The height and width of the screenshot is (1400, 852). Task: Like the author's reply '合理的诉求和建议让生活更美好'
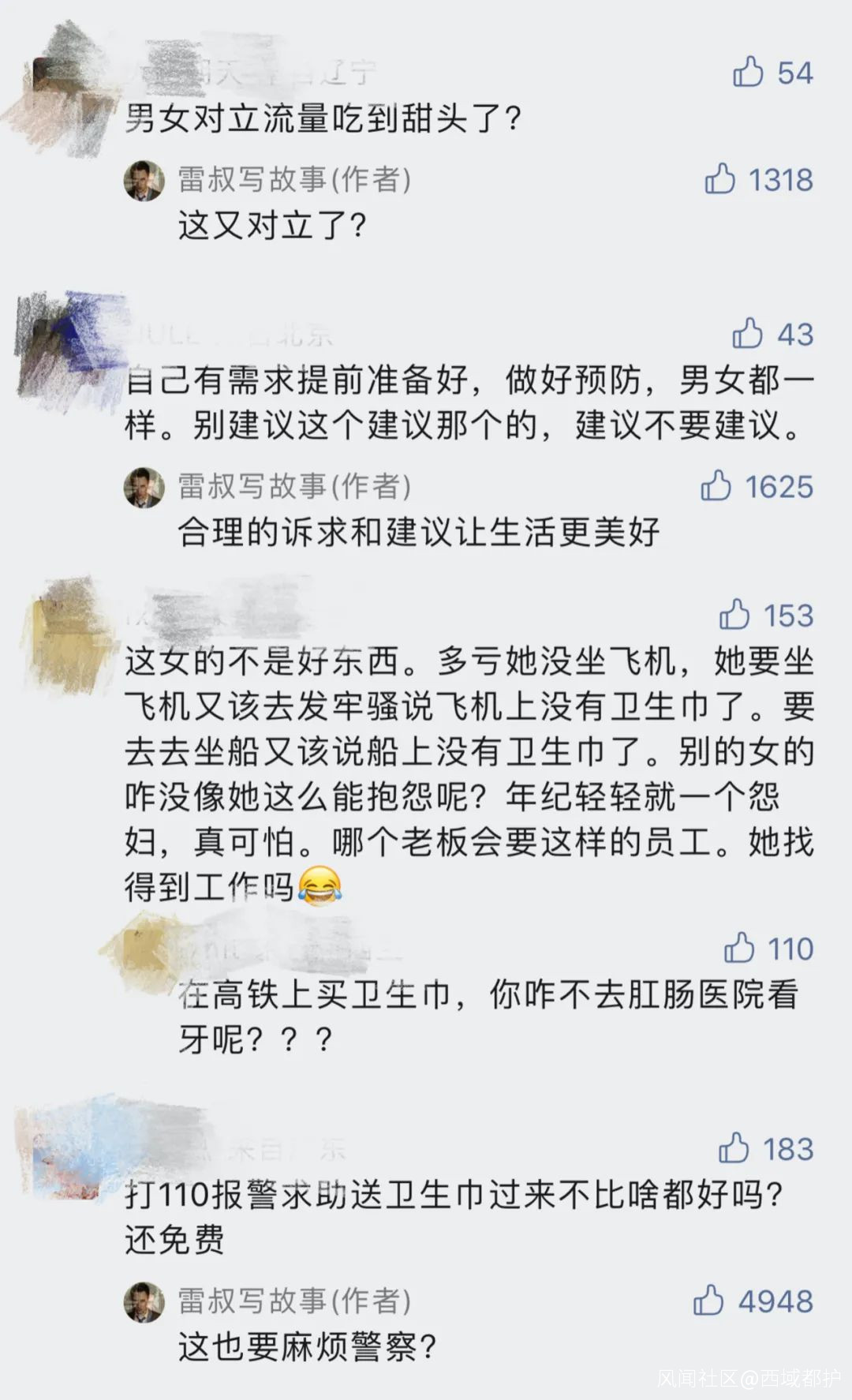pos(716,487)
